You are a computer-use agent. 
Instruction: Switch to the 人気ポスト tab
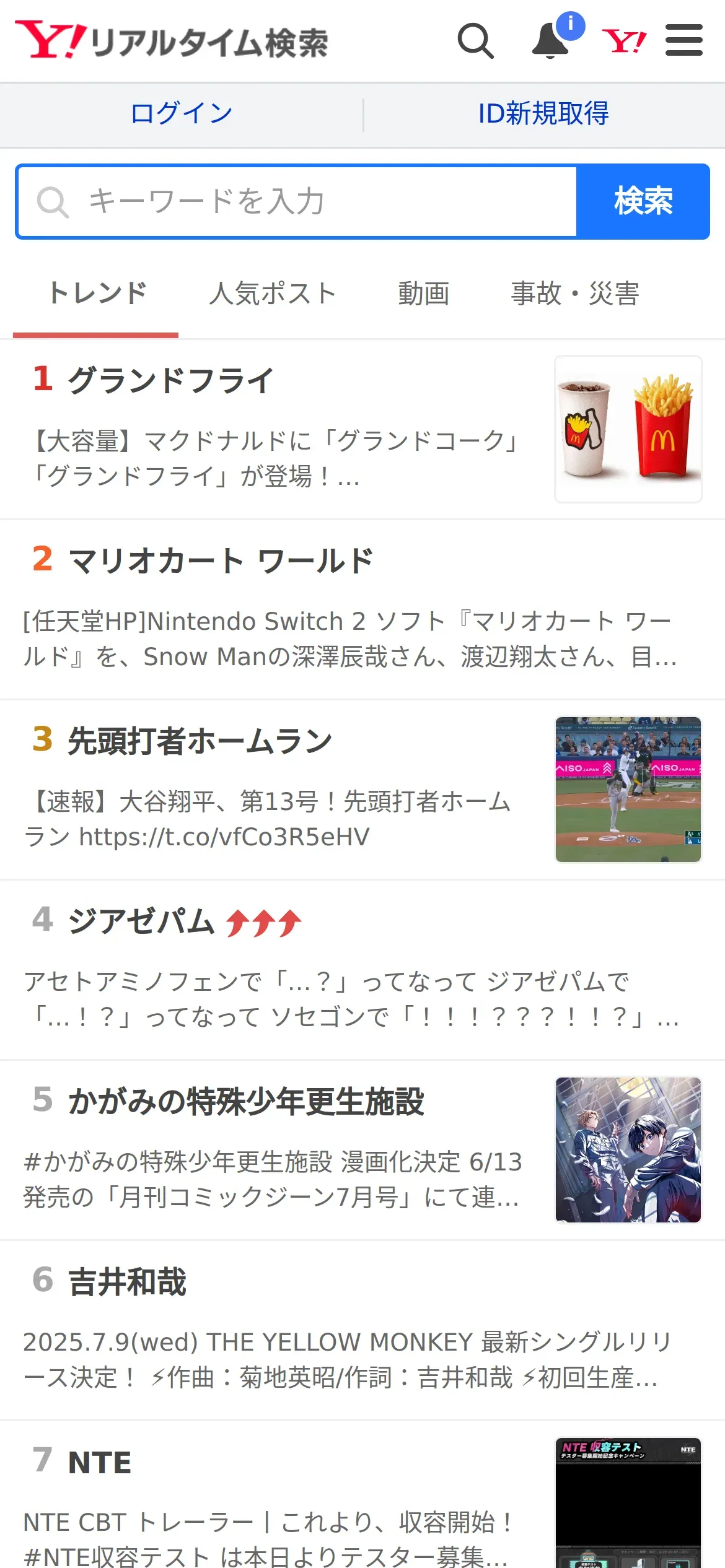(x=272, y=294)
